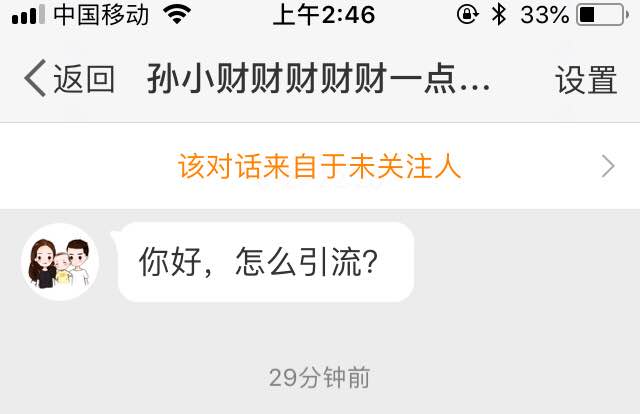View the sender's profile avatar
Image resolution: width=640 pixels, height=414 pixels.
tap(60, 262)
